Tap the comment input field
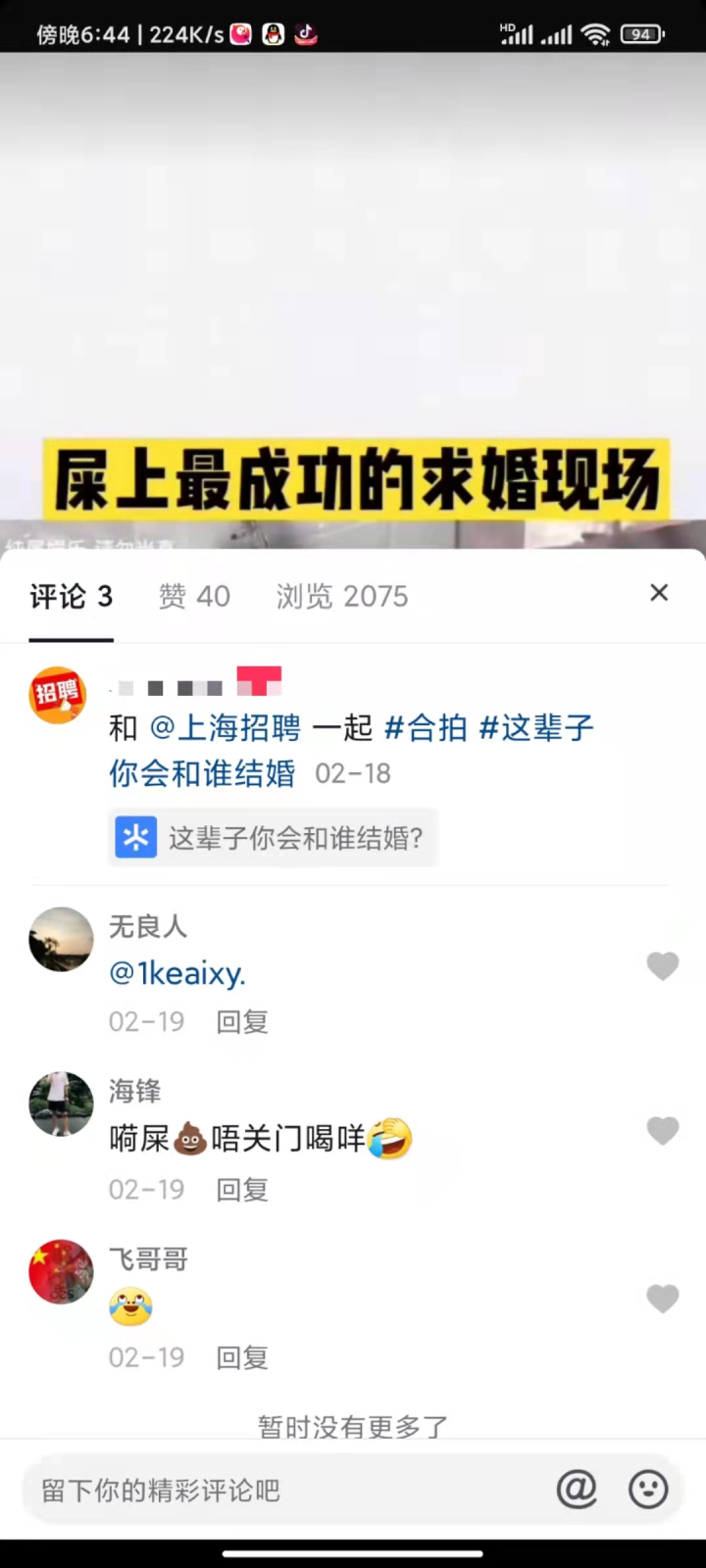 284,1491
